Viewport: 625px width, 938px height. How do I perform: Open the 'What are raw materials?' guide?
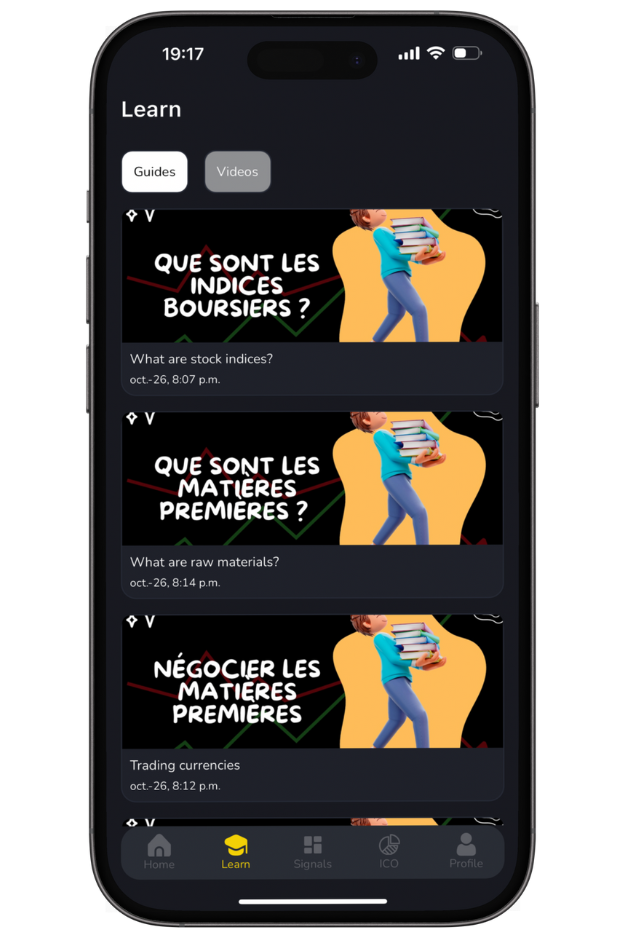tap(312, 503)
